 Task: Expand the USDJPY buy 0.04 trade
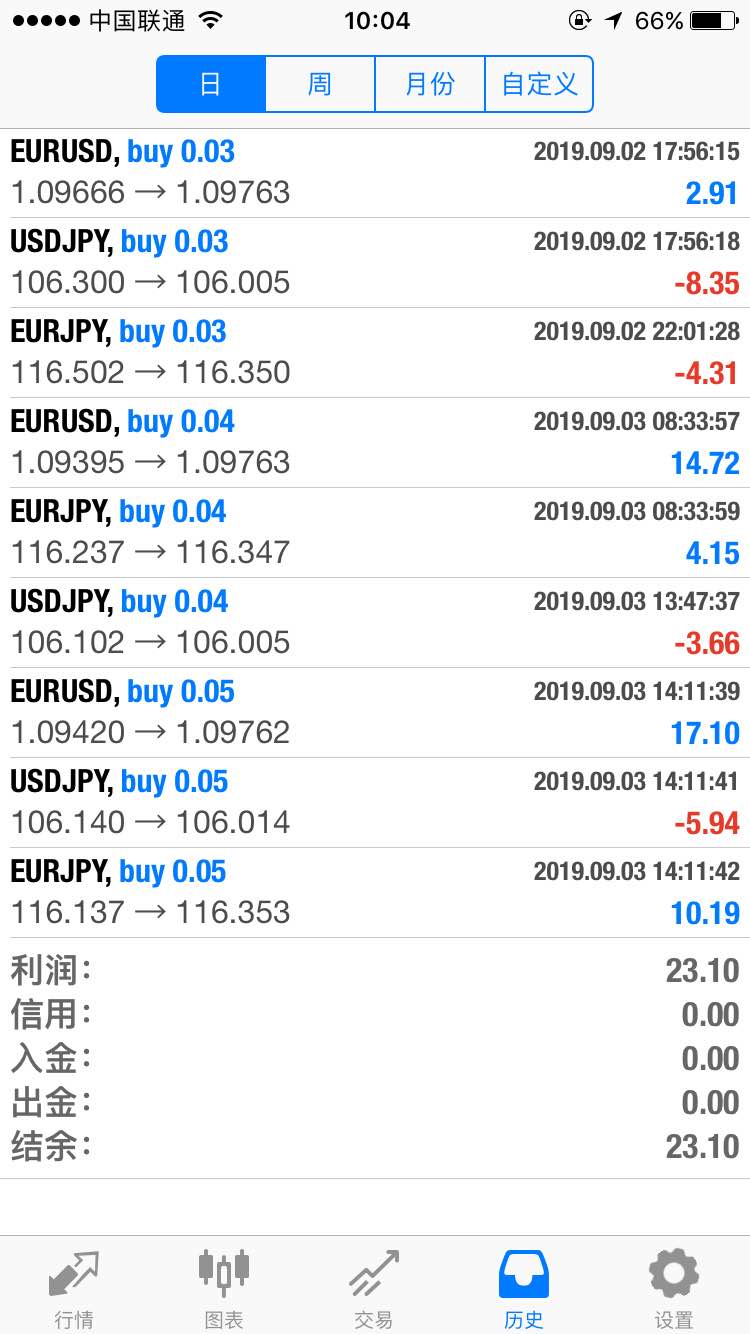click(375, 623)
